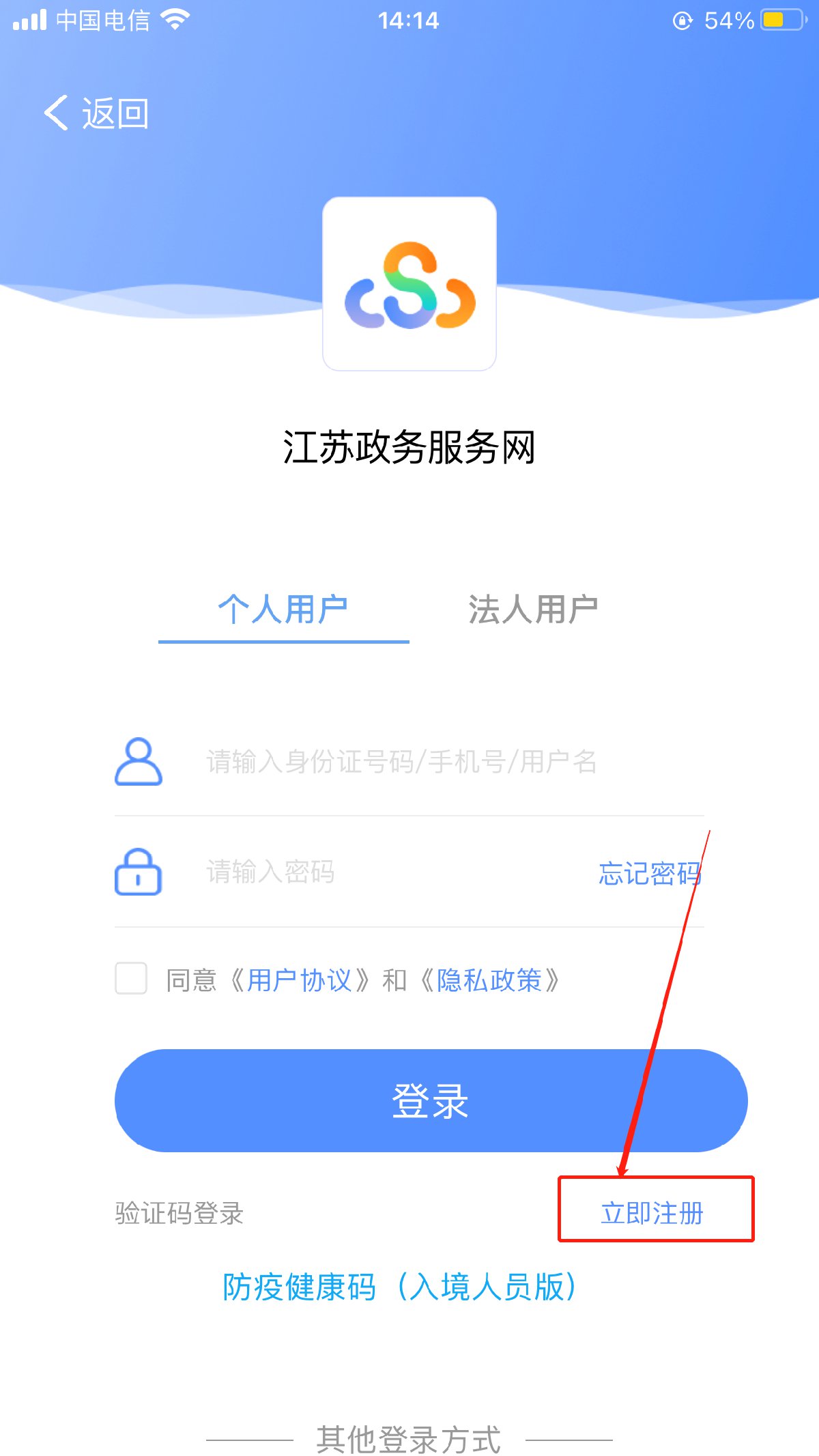The height and width of the screenshot is (1456, 819).
Task: Switch to the 个人用户 tab
Action: 283,610
